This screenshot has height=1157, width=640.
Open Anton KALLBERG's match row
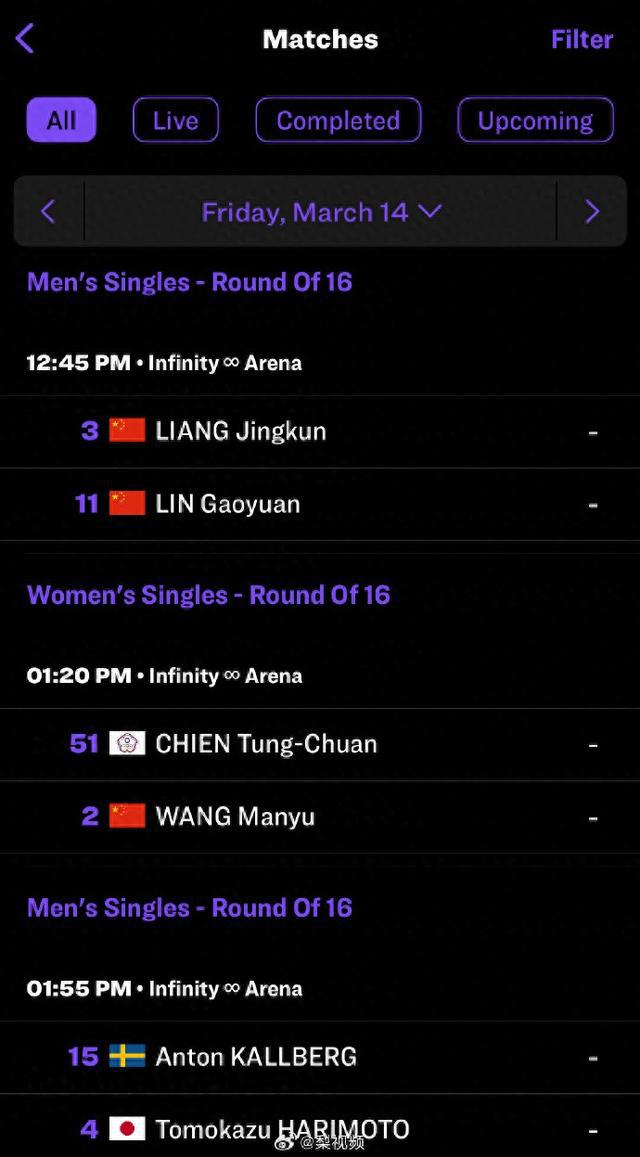(x=320, y=1057)
